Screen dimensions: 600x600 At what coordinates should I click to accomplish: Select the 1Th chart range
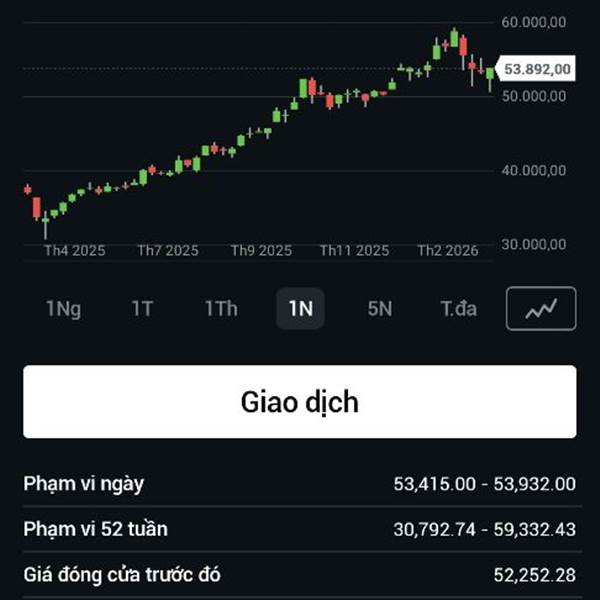click(x=221, y=308)
